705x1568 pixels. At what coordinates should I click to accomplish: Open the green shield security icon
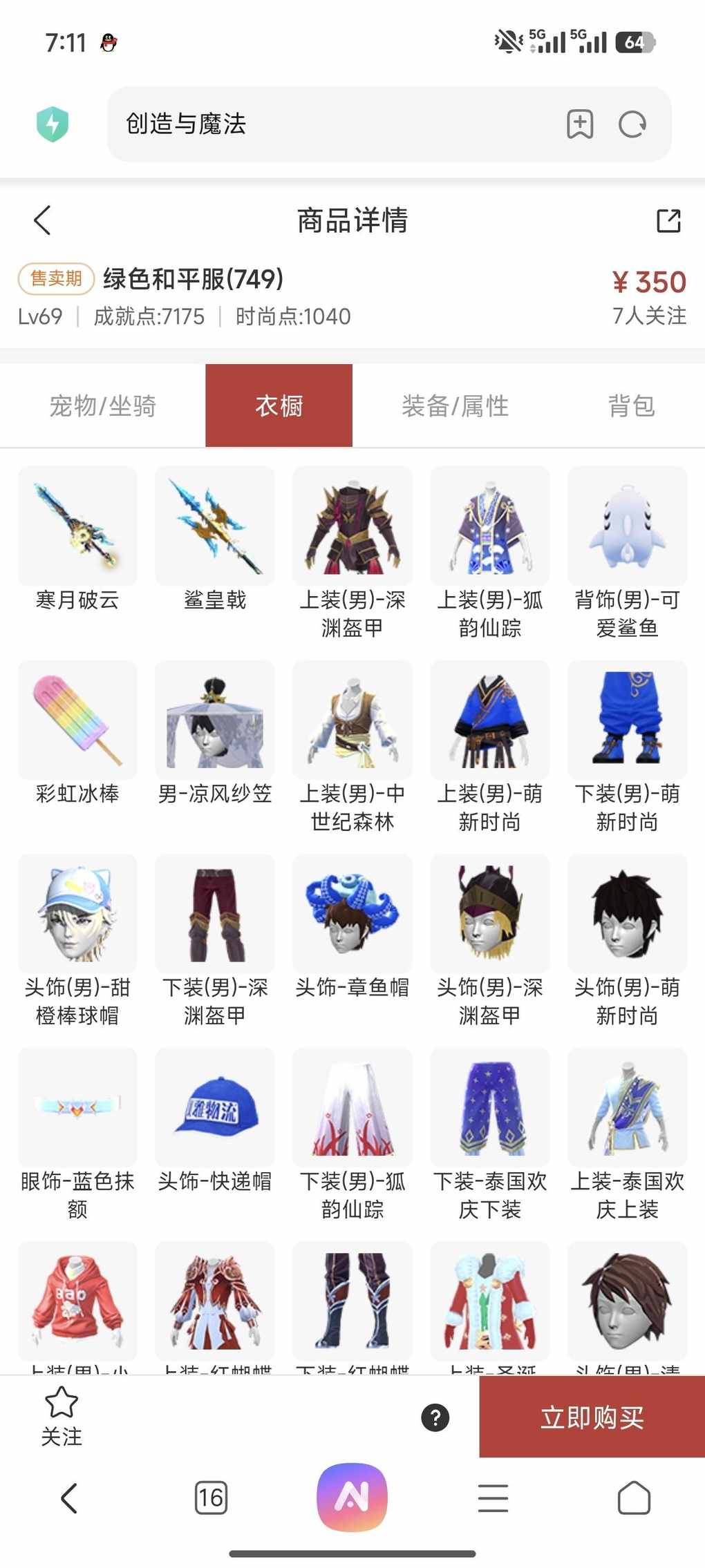click(x=53, y=124)
